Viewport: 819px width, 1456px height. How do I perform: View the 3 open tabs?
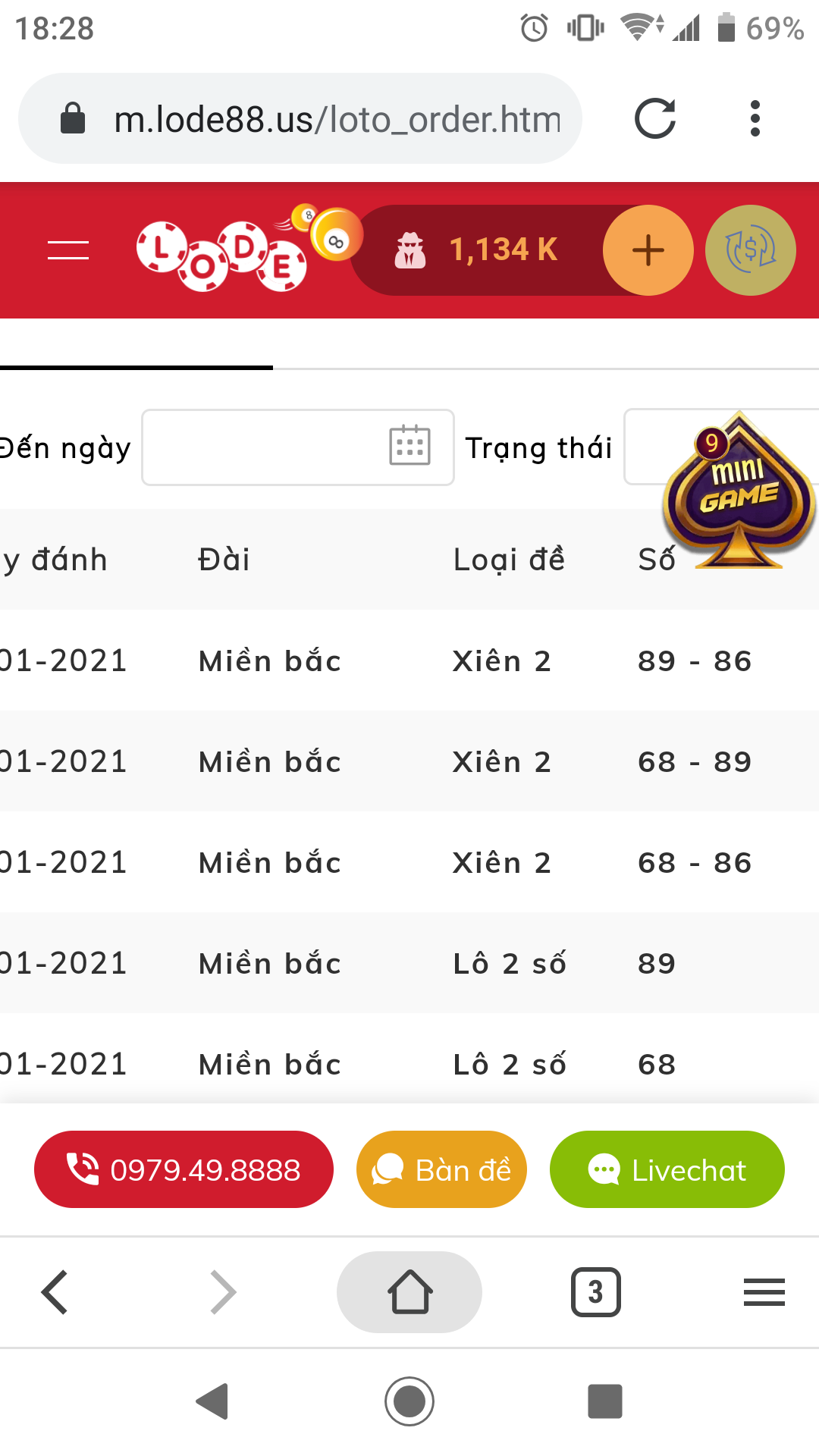tap(595, 1291)
